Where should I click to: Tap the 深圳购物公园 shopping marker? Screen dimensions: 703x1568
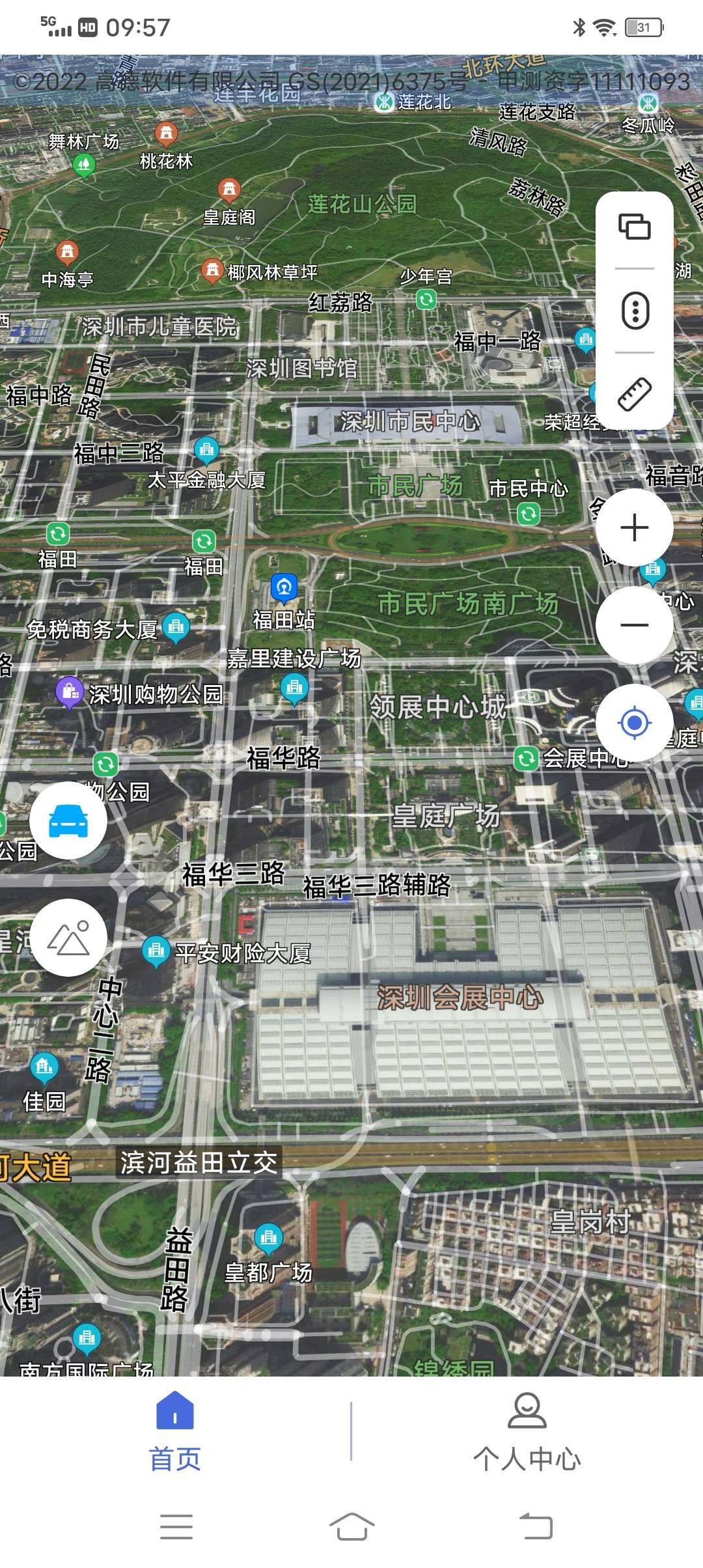click(x=70, y=692)
